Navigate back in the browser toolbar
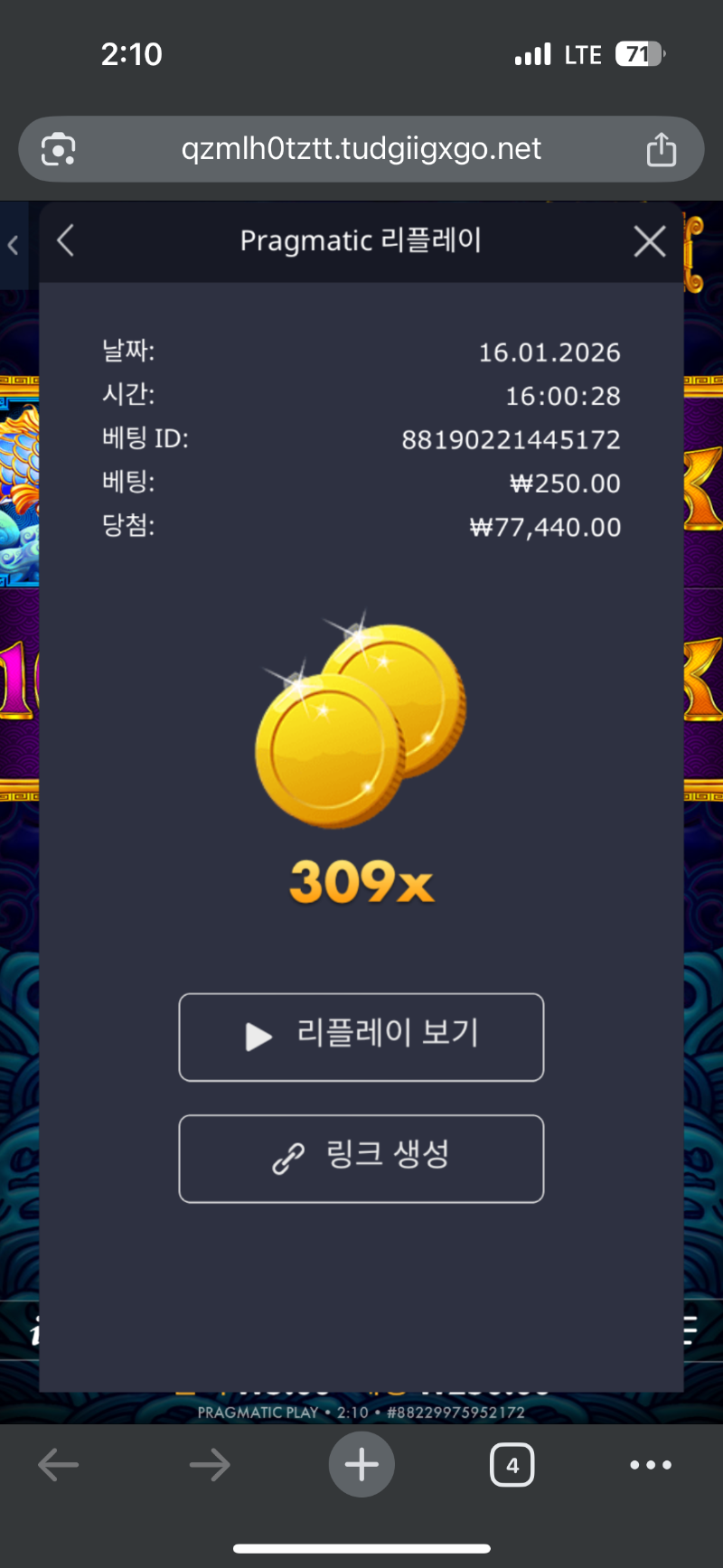This screenshot has width=723, height=1568. pyautogui.click(x=59, y=1465)
